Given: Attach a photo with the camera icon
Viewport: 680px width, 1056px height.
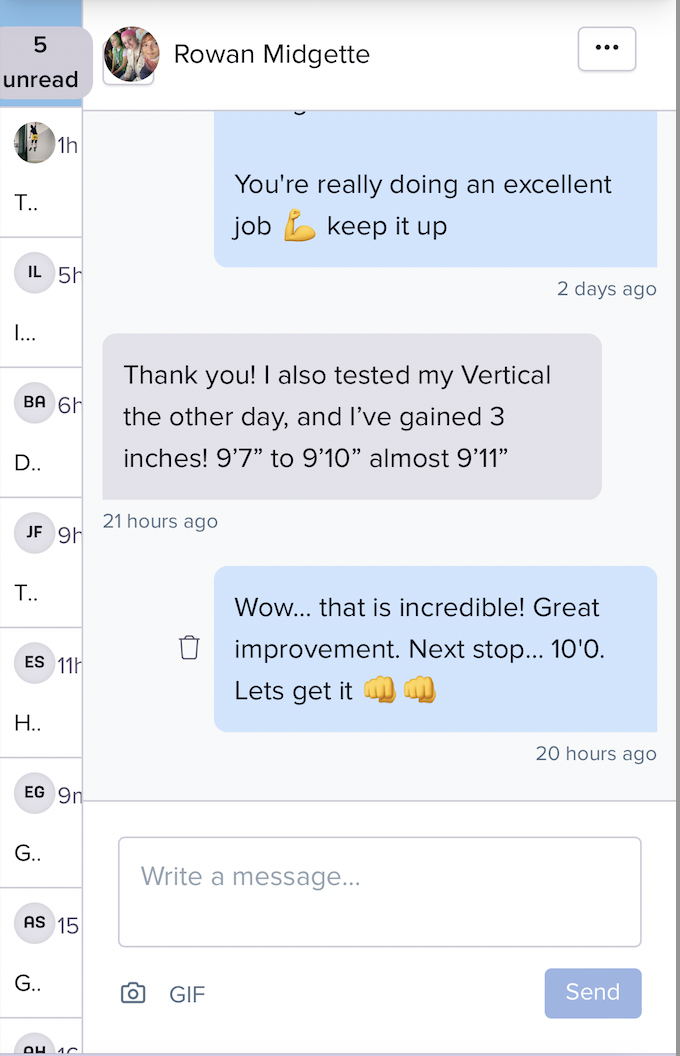Looking at the screenshot, I should [x=133, y=993].
